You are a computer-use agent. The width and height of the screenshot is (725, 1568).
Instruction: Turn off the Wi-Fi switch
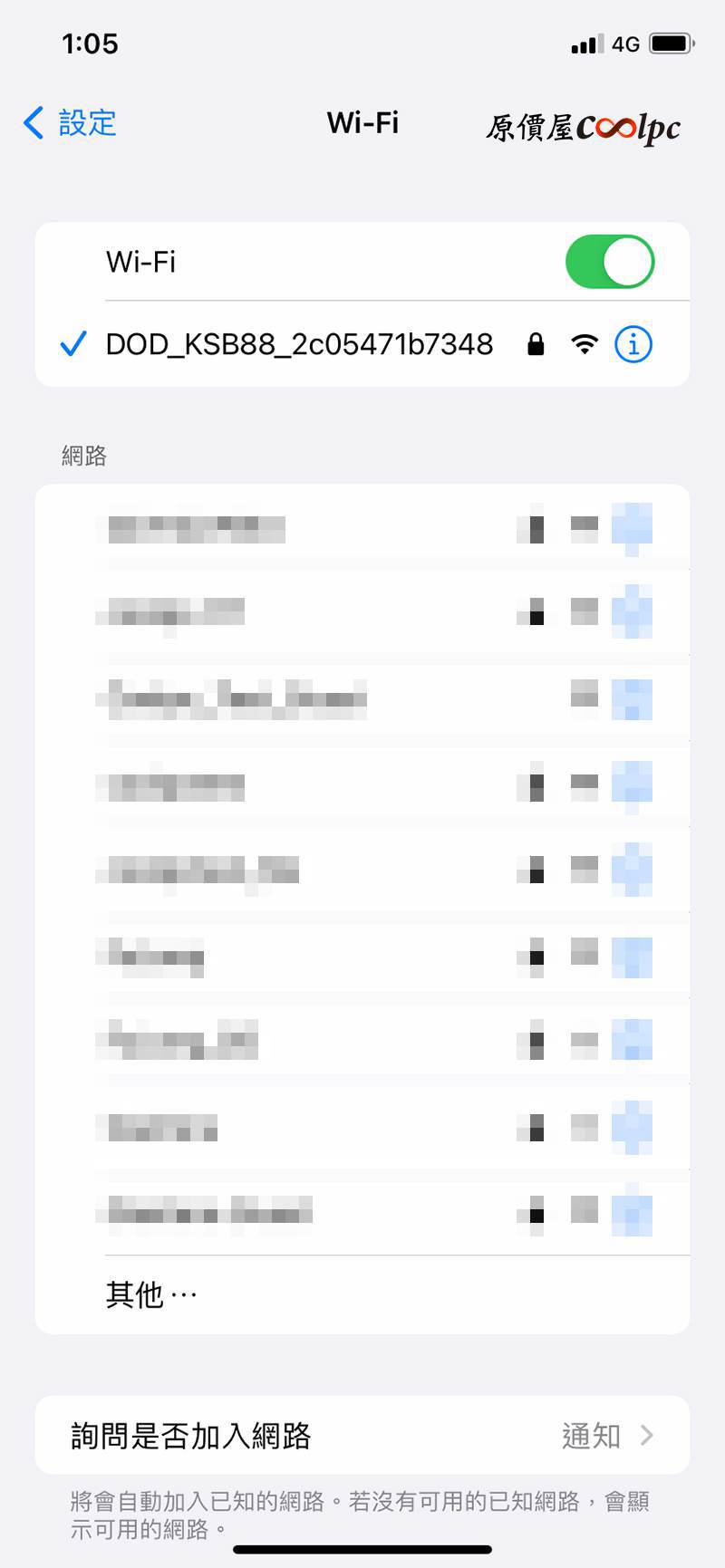(609, 262)
